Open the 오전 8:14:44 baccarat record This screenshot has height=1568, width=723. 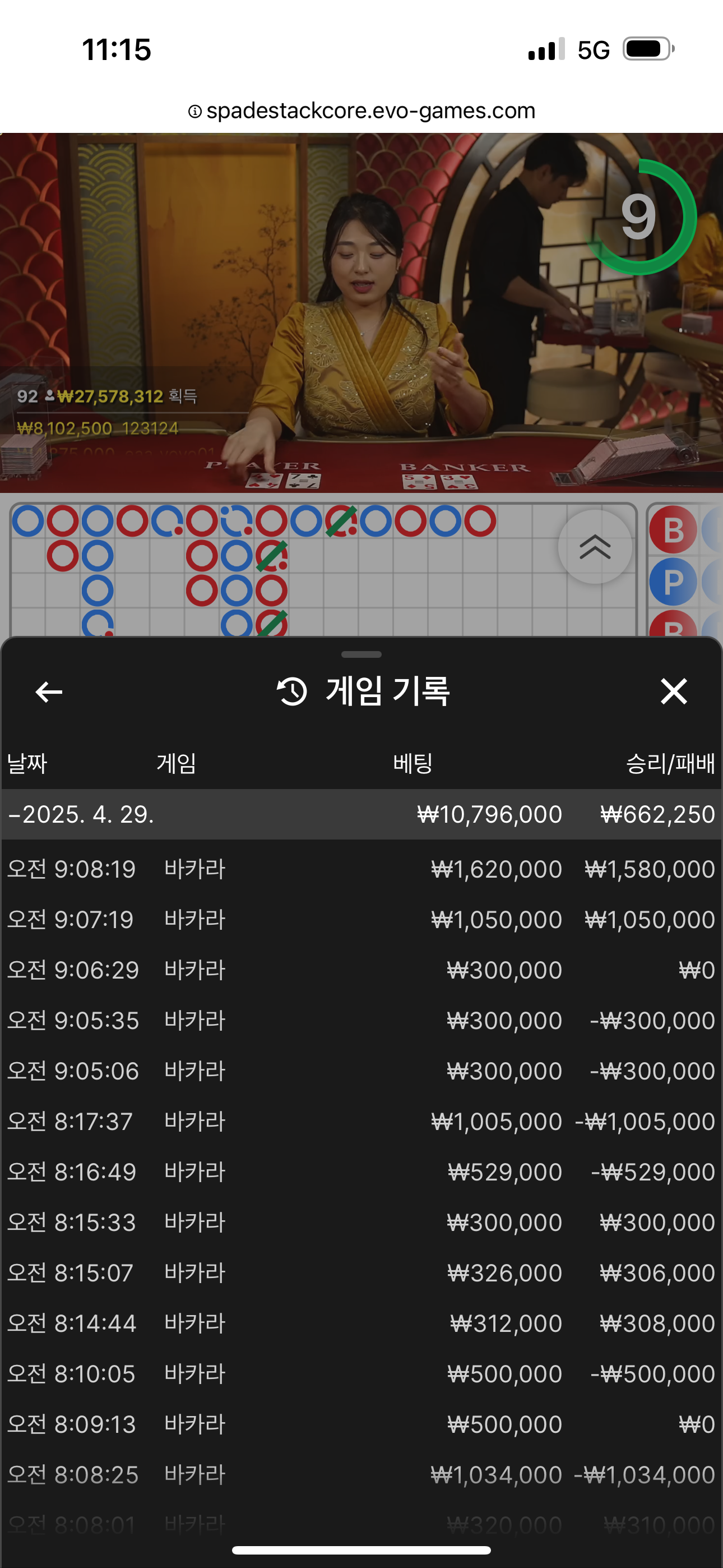click(361, 1323)
